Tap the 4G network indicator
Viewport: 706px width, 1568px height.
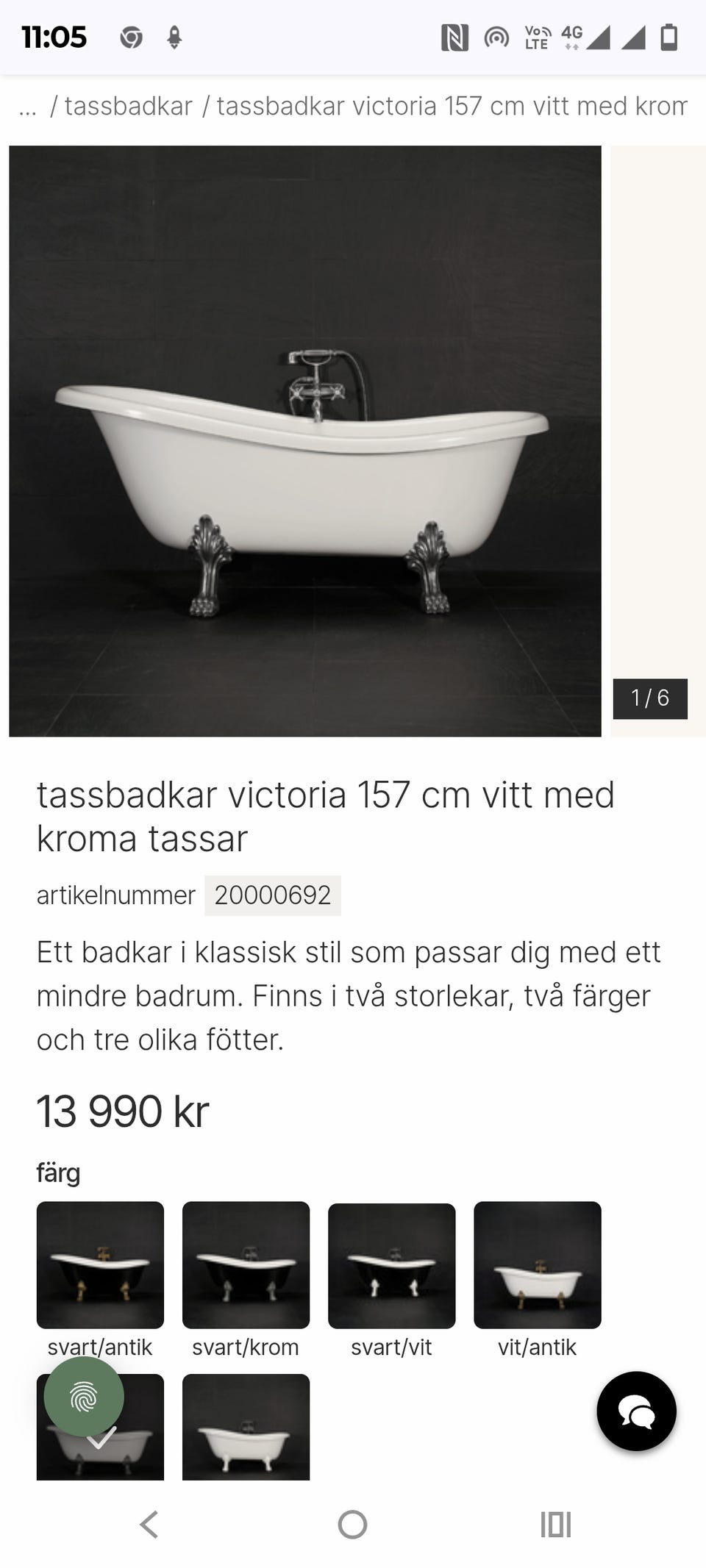point(571,35)
